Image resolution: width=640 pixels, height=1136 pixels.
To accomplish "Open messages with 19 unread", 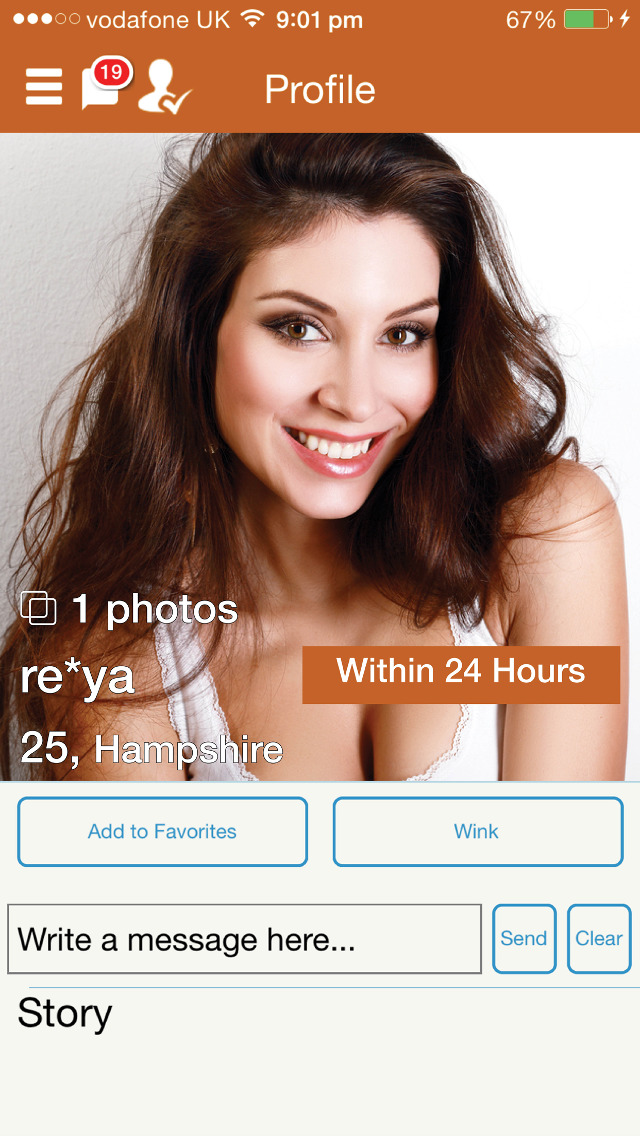I will click(x=105, y=85).
